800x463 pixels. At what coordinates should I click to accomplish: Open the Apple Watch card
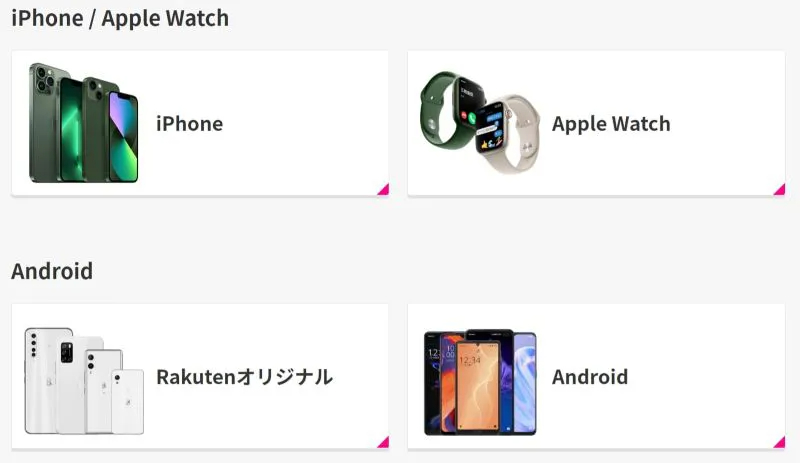point(596,123)
